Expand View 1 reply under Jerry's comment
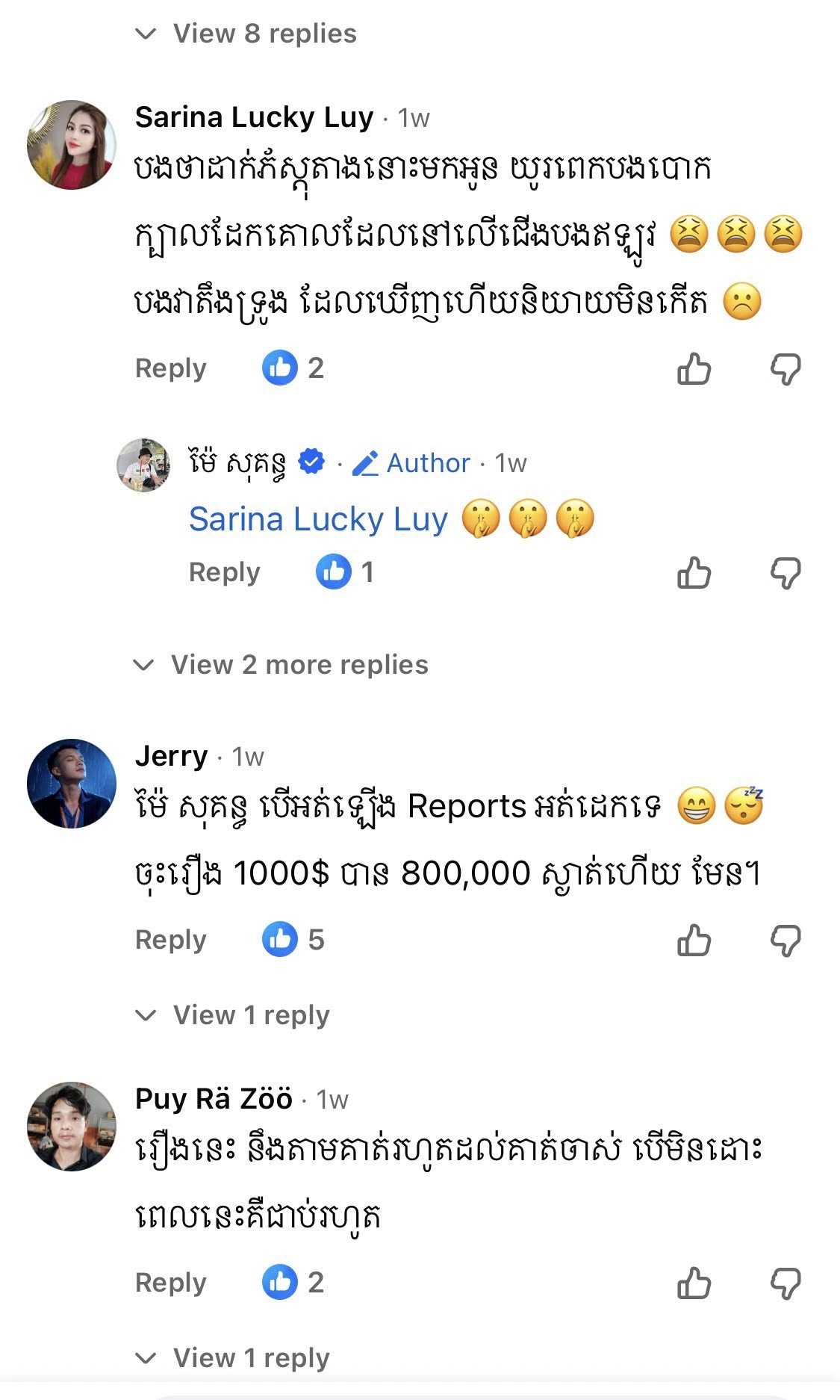Viewport: 840px width, 1400px height. pos(233,1015)
